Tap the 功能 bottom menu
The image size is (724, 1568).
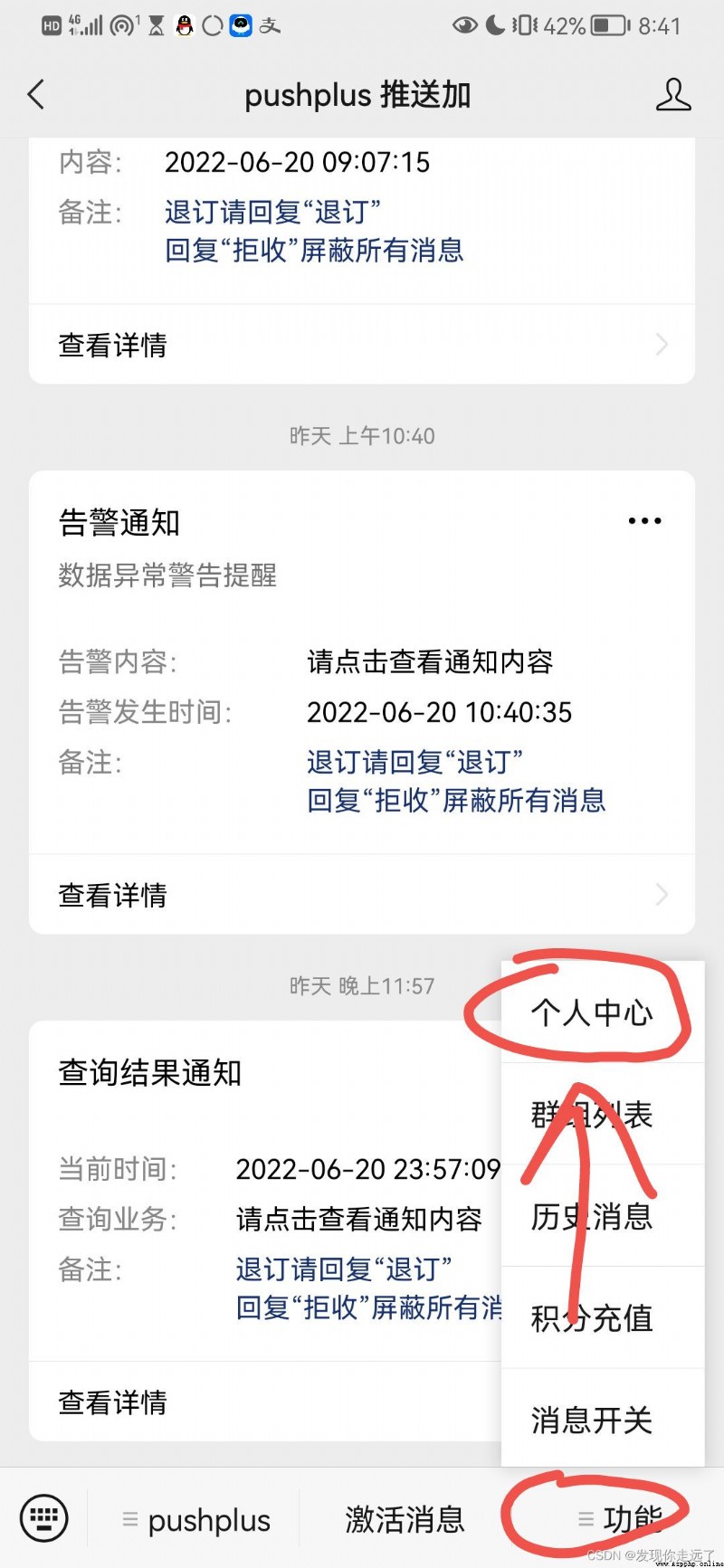click(618, 1520)
